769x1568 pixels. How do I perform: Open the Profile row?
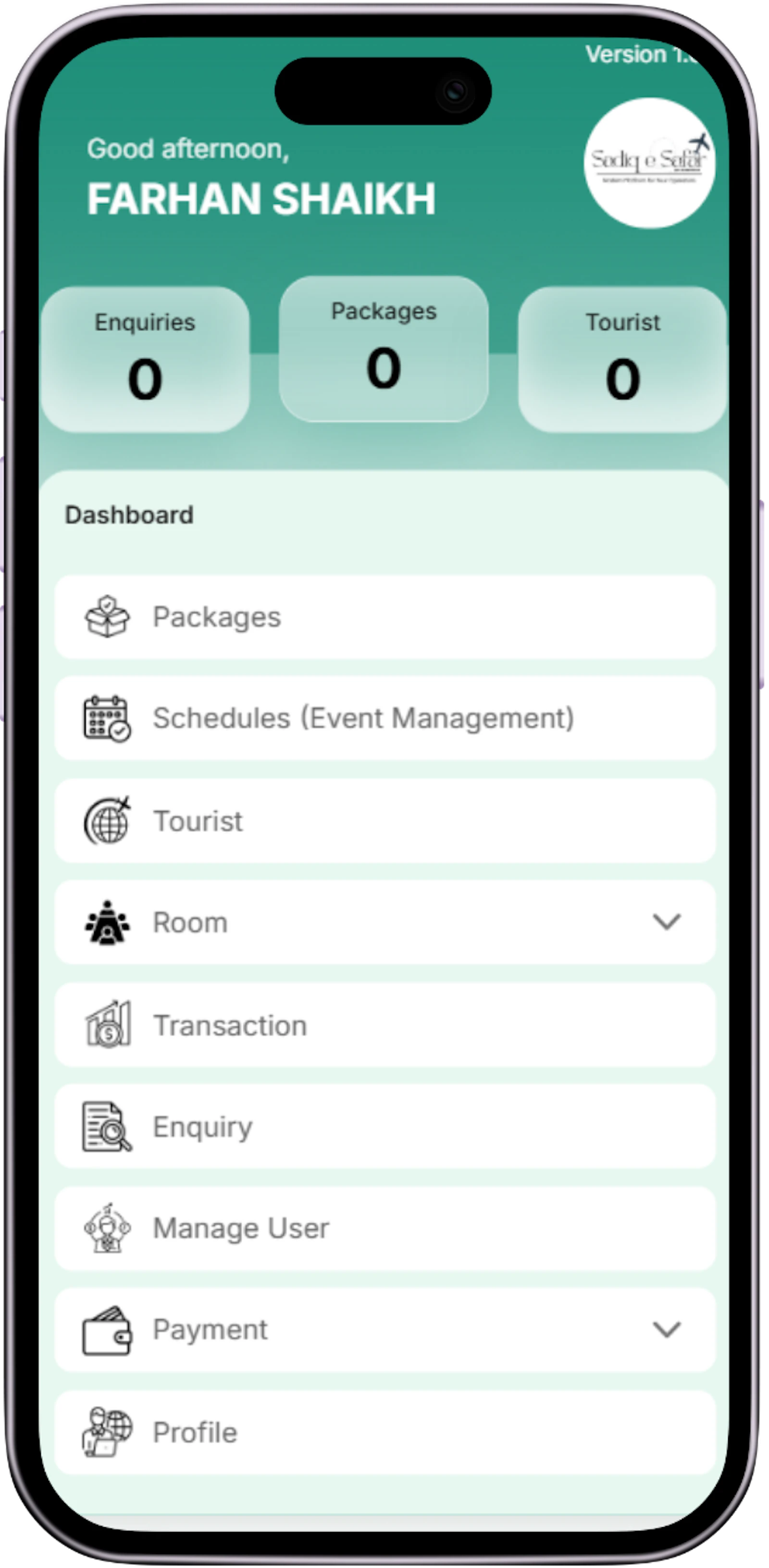coord(385,1432)
